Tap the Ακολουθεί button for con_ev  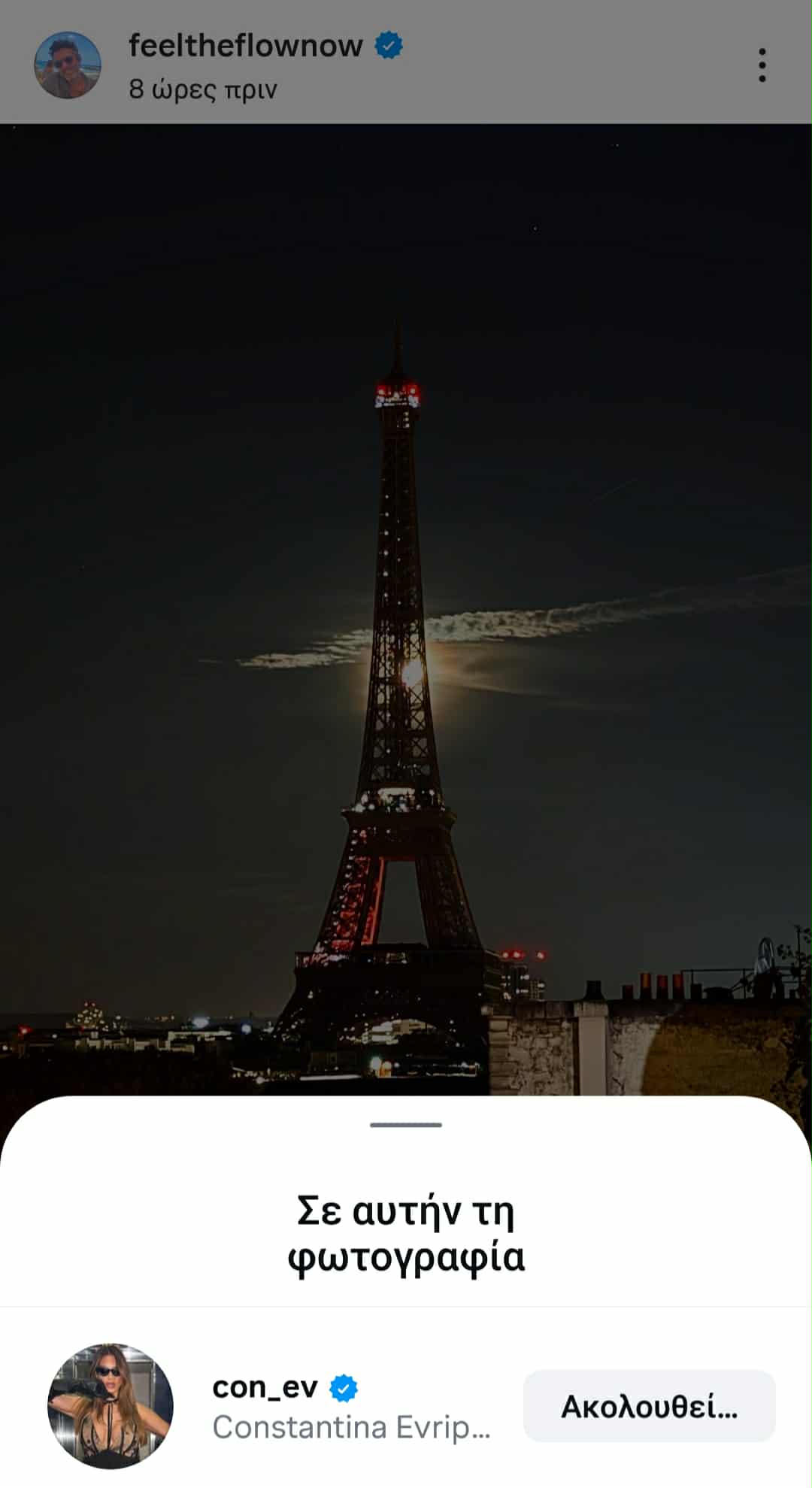coord(649,1406)
